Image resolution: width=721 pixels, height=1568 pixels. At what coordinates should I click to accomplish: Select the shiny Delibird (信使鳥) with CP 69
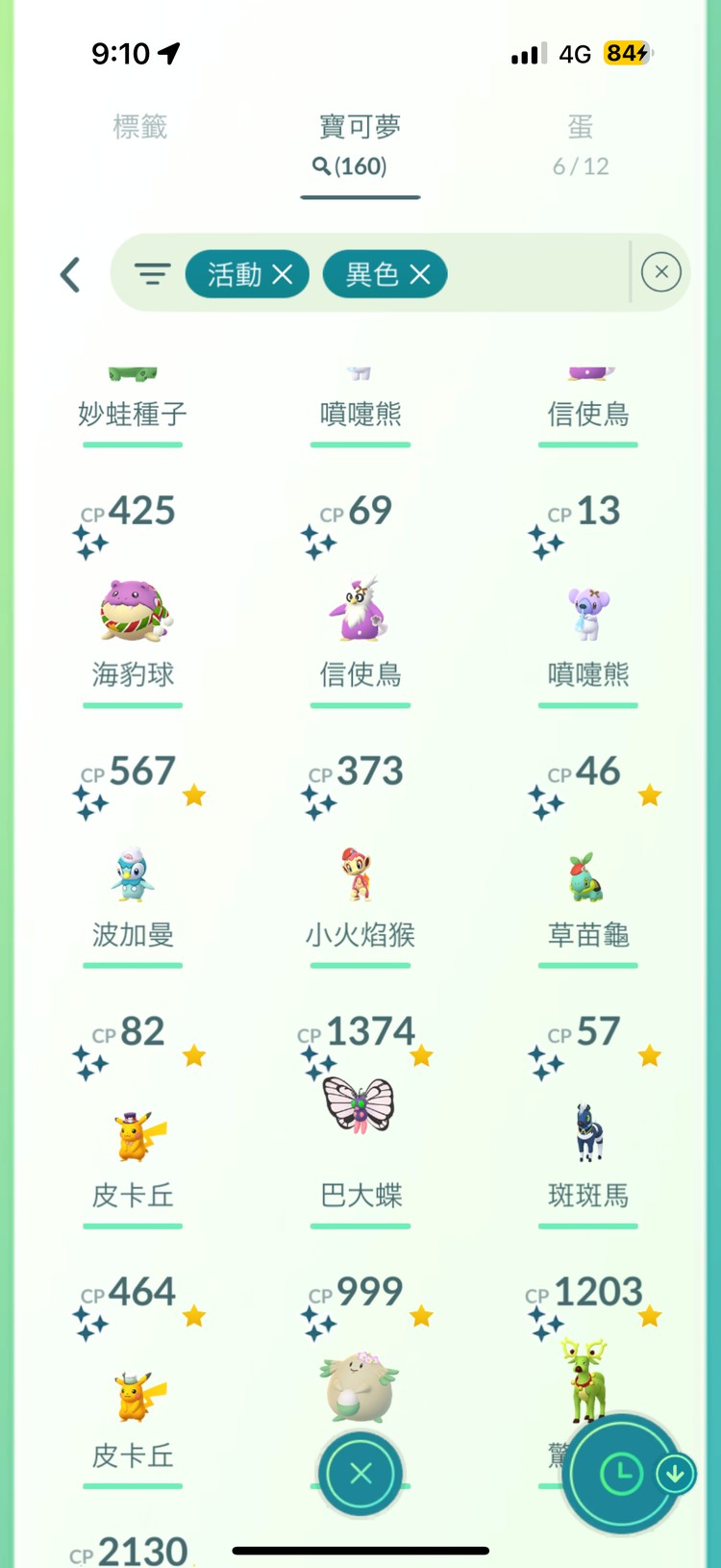click(x=360, y=612)
